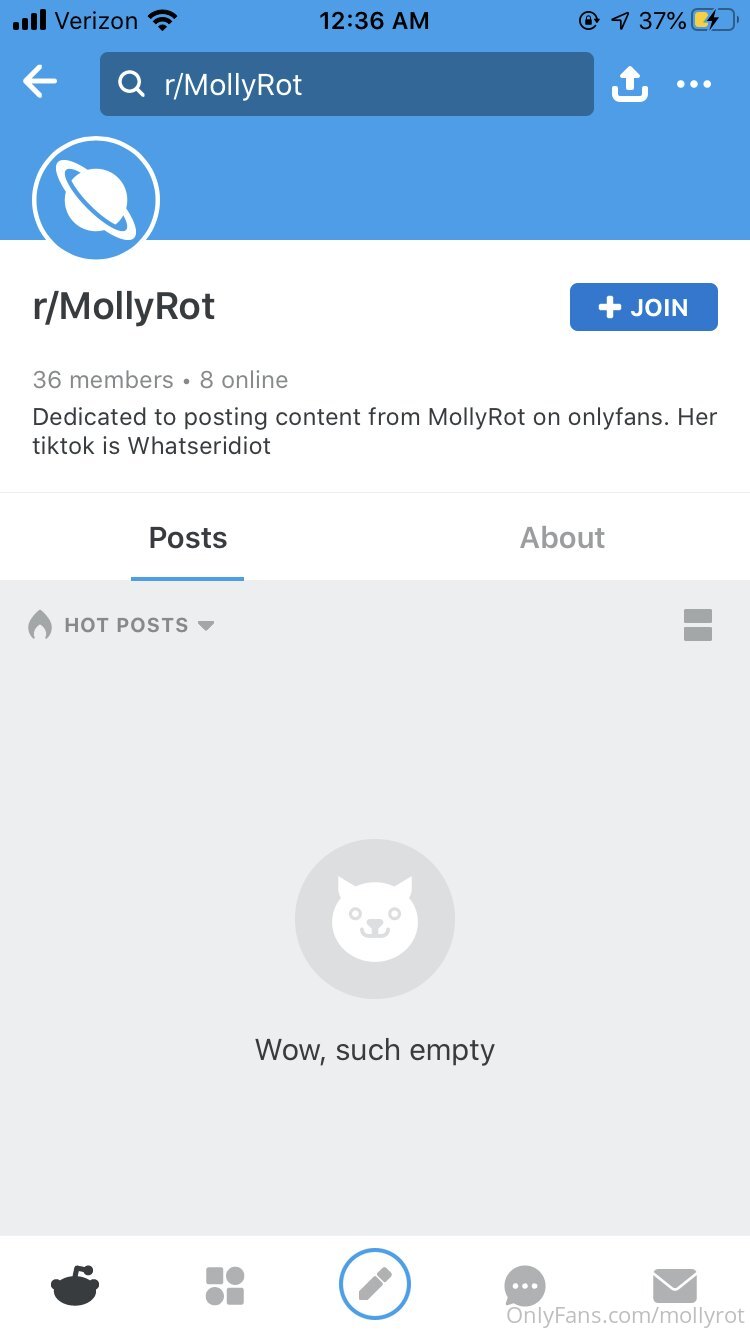750x1334 pixels.
Task: Change the post card view layout
Action: tap(697, 625)
